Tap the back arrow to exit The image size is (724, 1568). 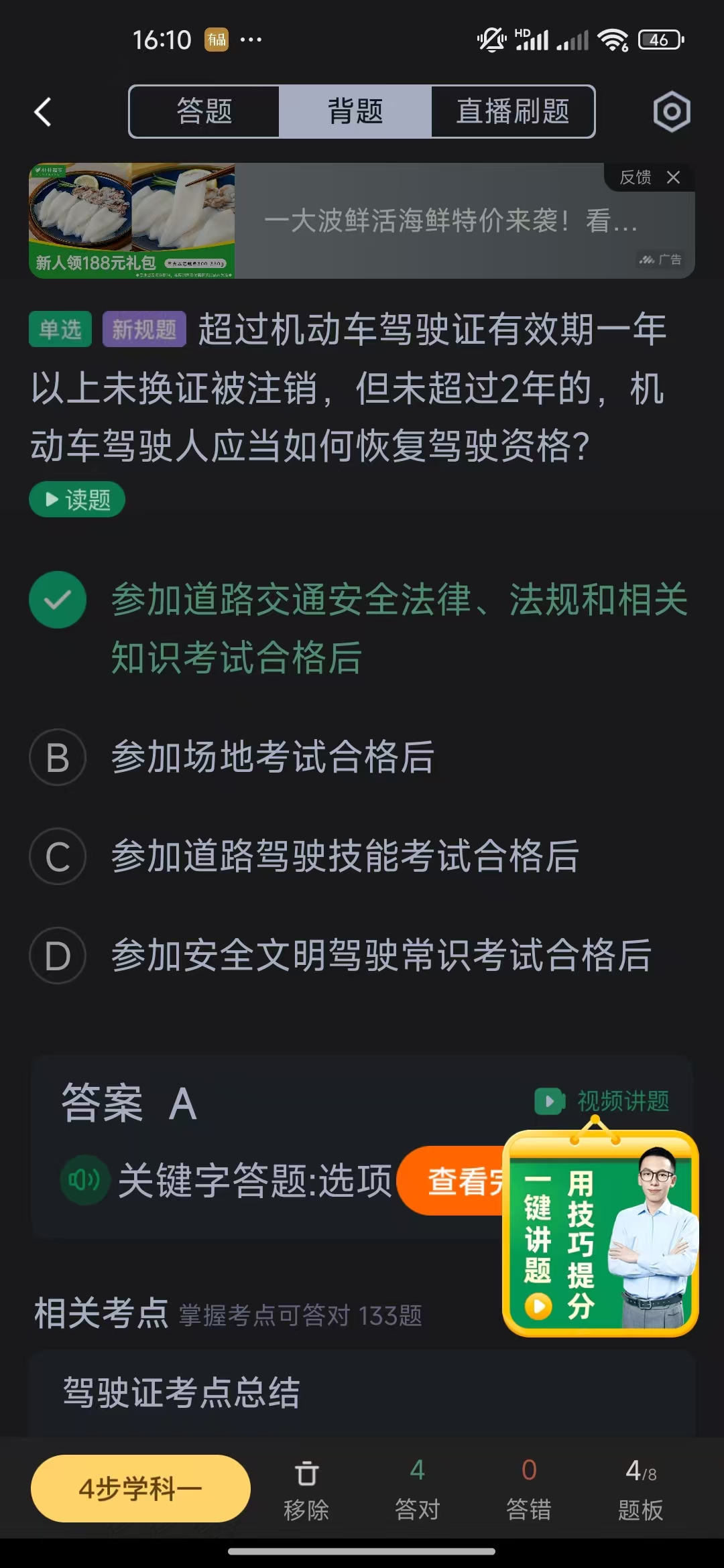pos(42,111)
